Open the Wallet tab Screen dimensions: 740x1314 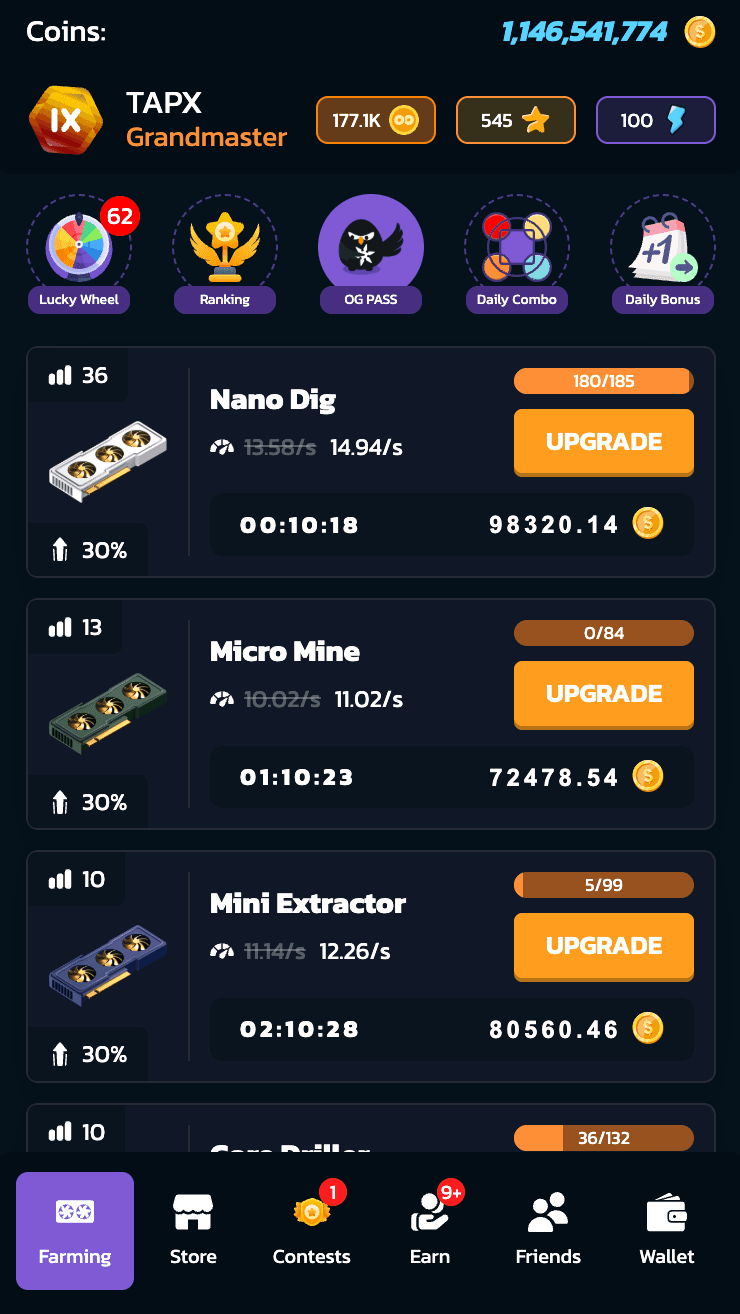[666, 1230]
